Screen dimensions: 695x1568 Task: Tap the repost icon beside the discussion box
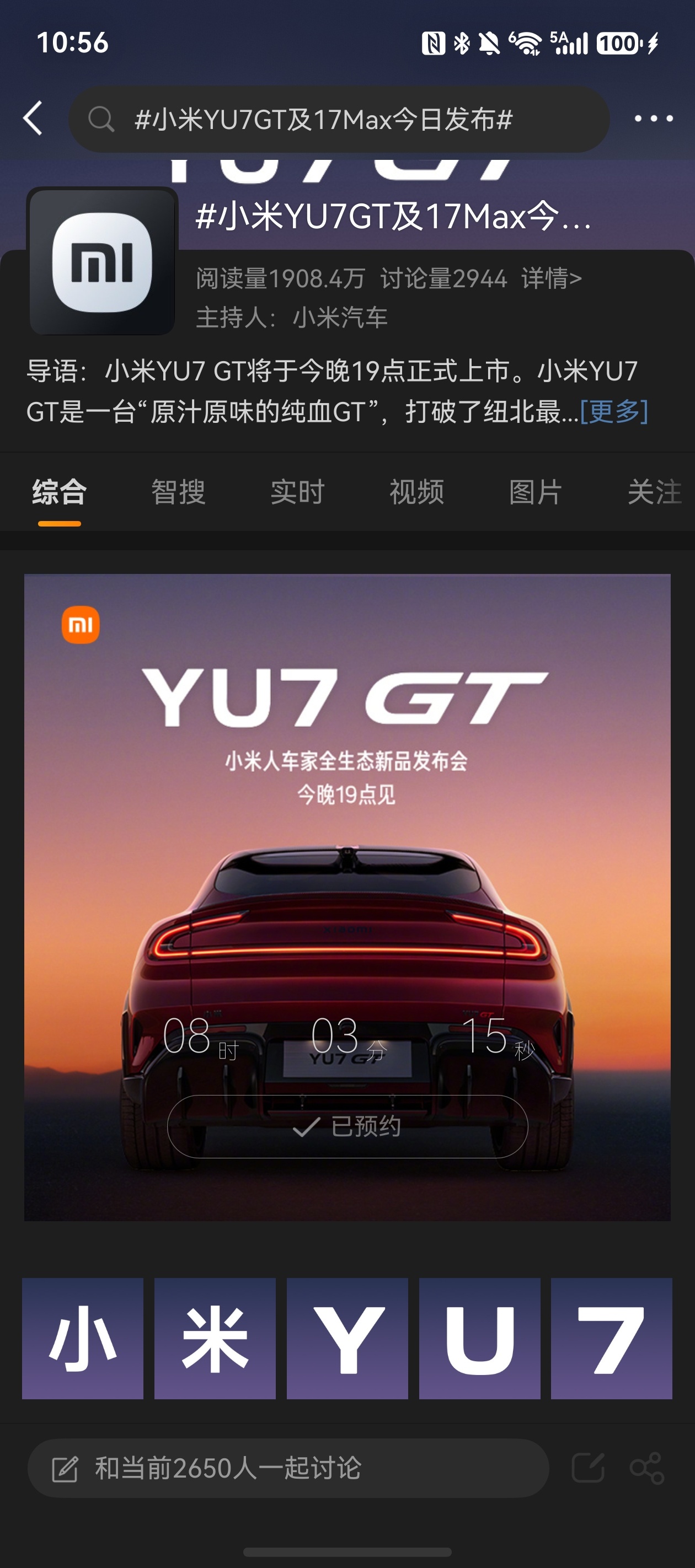[588, 1468]
